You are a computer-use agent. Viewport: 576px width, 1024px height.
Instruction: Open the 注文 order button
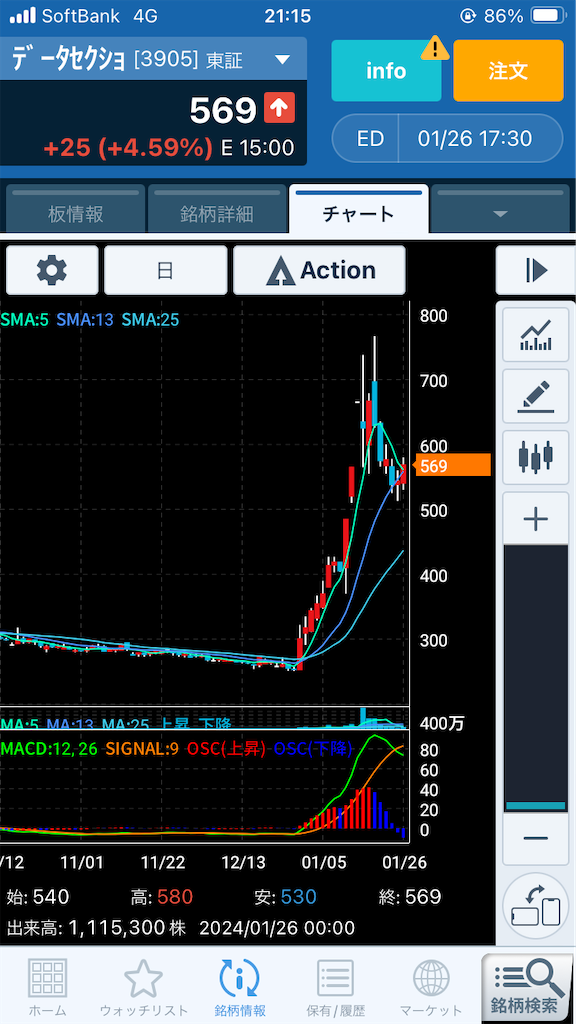click(x=508, y=71)
